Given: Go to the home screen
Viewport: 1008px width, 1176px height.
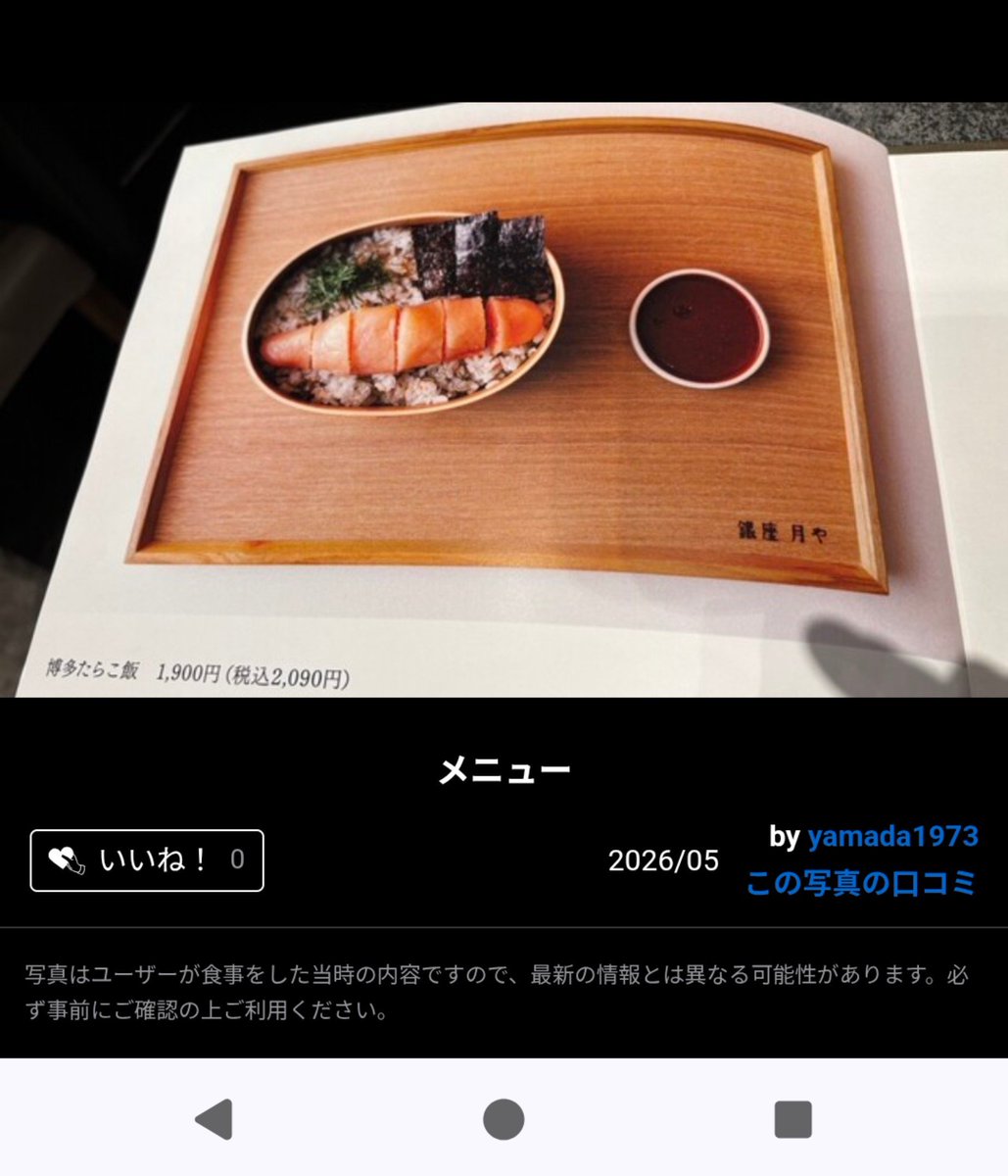Looking at the screenshot, I should coord(504,1119).
